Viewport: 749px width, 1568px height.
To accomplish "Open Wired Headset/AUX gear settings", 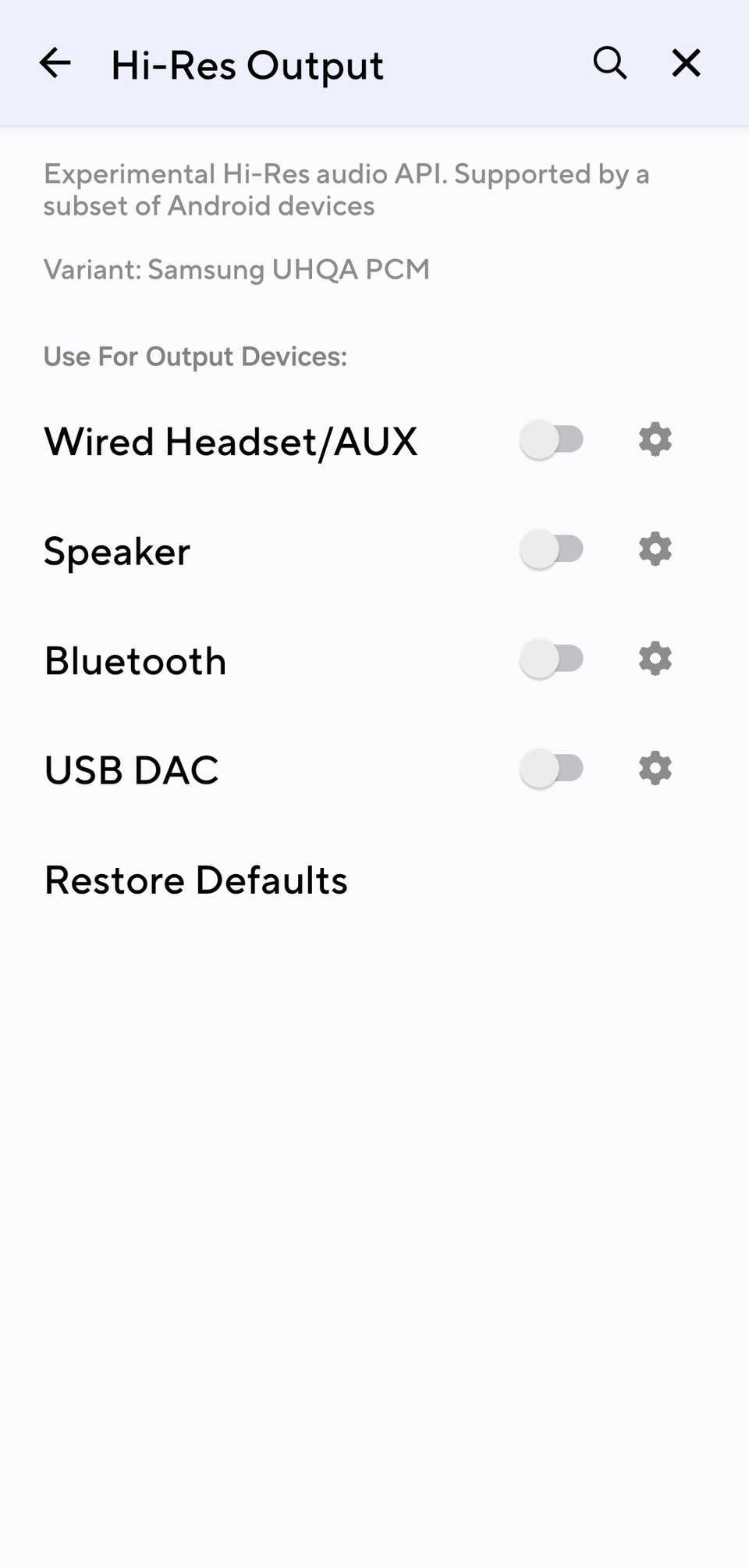I will tap(655, 440).
